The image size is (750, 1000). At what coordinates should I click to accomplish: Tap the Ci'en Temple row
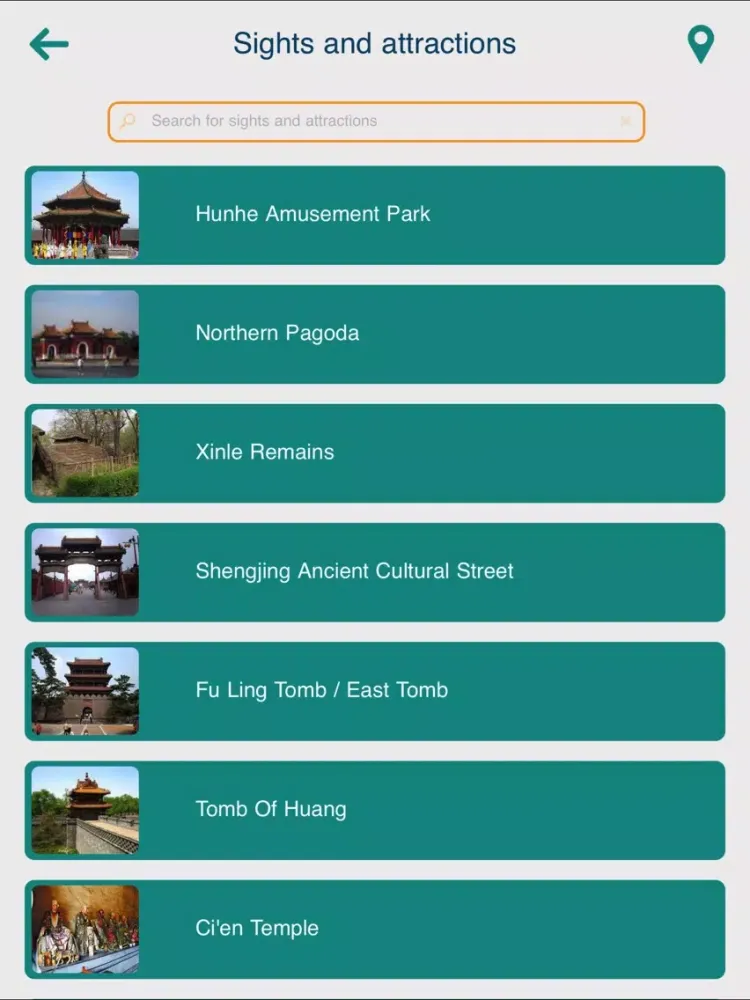[375, 929]
